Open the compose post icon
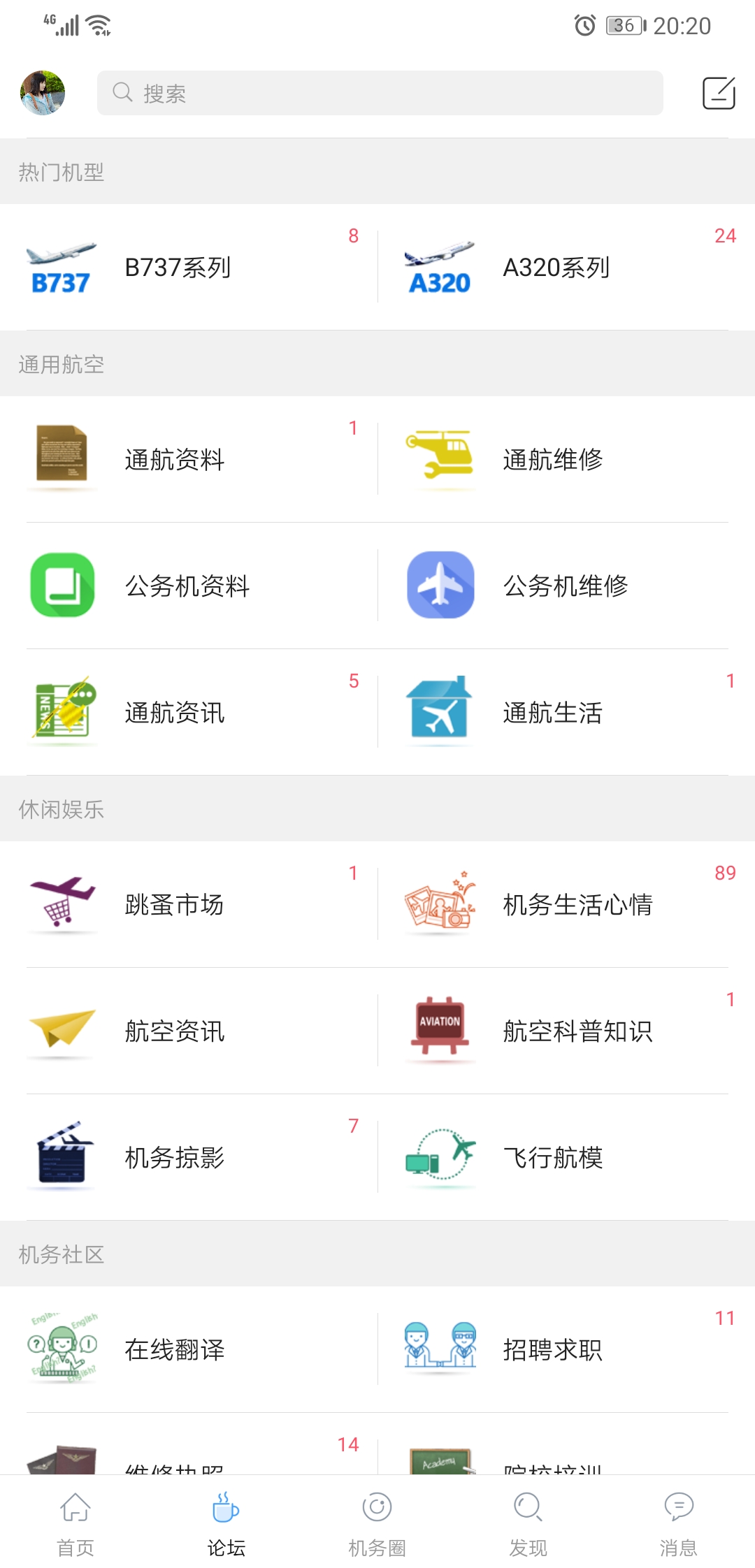The height and width of the screenshot is (1568, 755). (x=717, y=92)
